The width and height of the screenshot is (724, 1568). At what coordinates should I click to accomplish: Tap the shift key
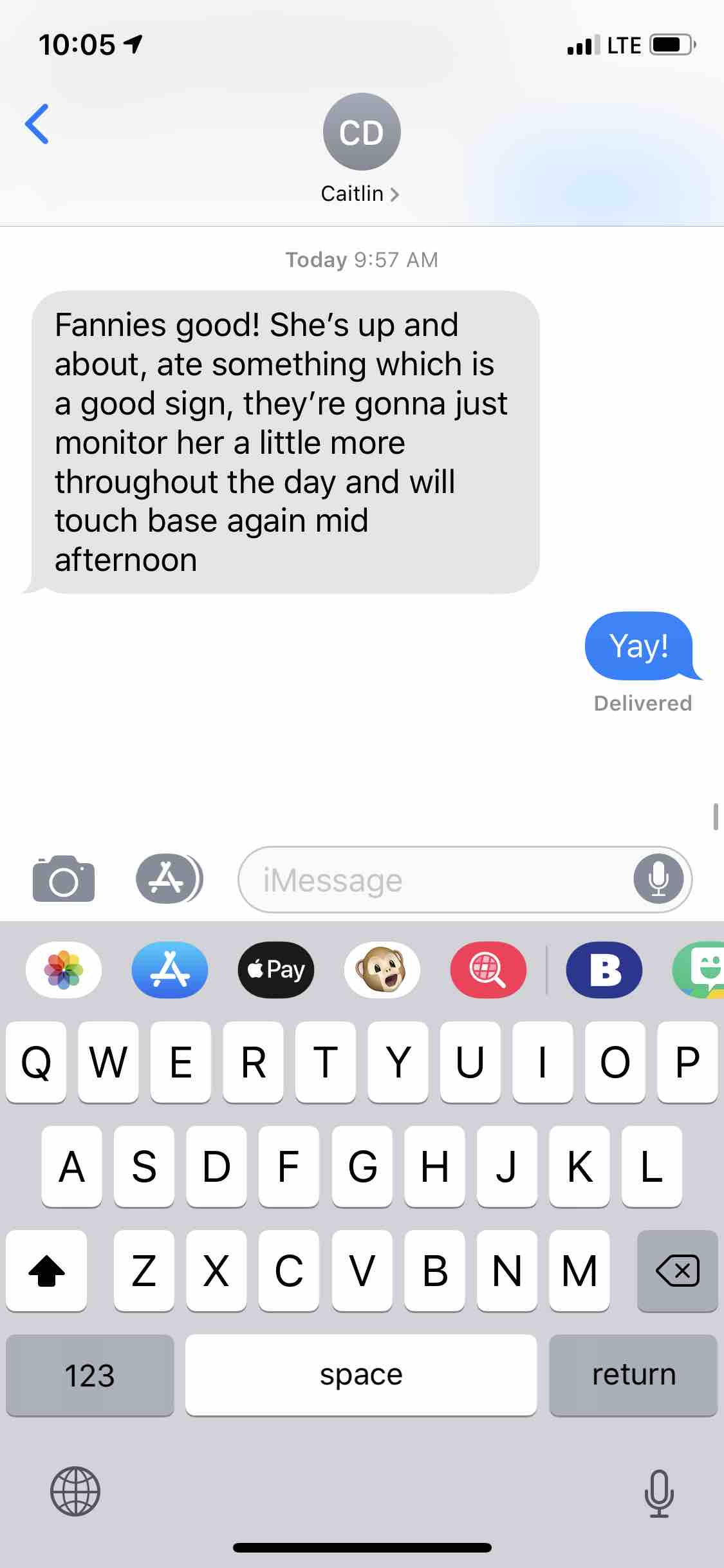tap(46, 1271)
